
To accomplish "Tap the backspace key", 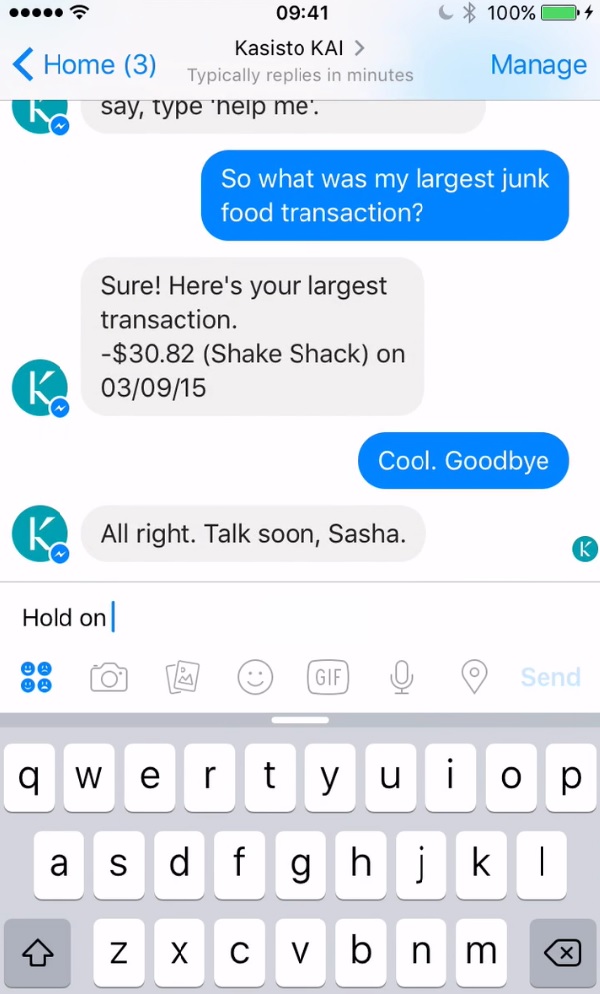I will tap(562, 953).
